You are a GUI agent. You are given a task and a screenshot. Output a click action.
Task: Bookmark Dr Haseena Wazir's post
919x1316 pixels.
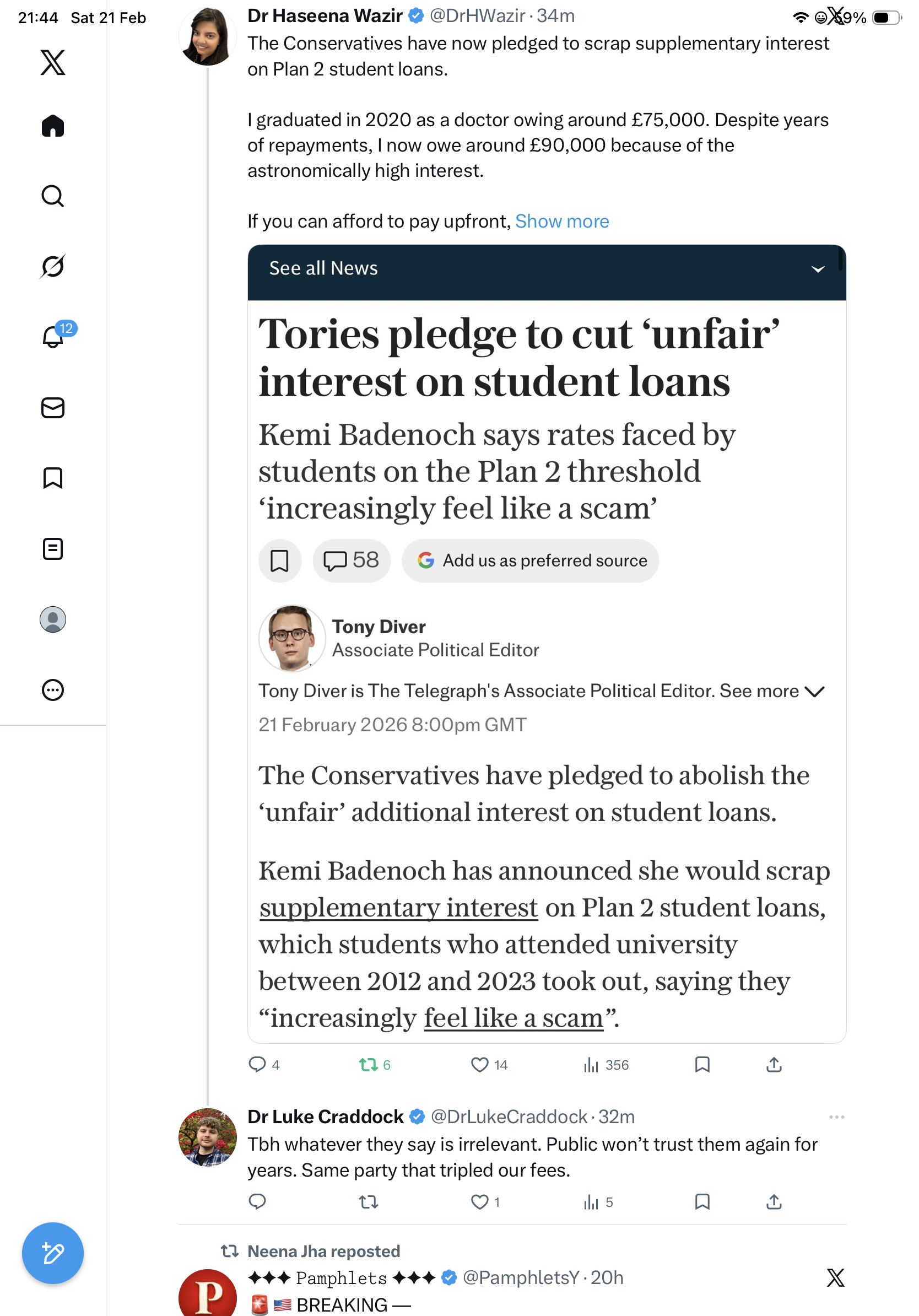702,1064
